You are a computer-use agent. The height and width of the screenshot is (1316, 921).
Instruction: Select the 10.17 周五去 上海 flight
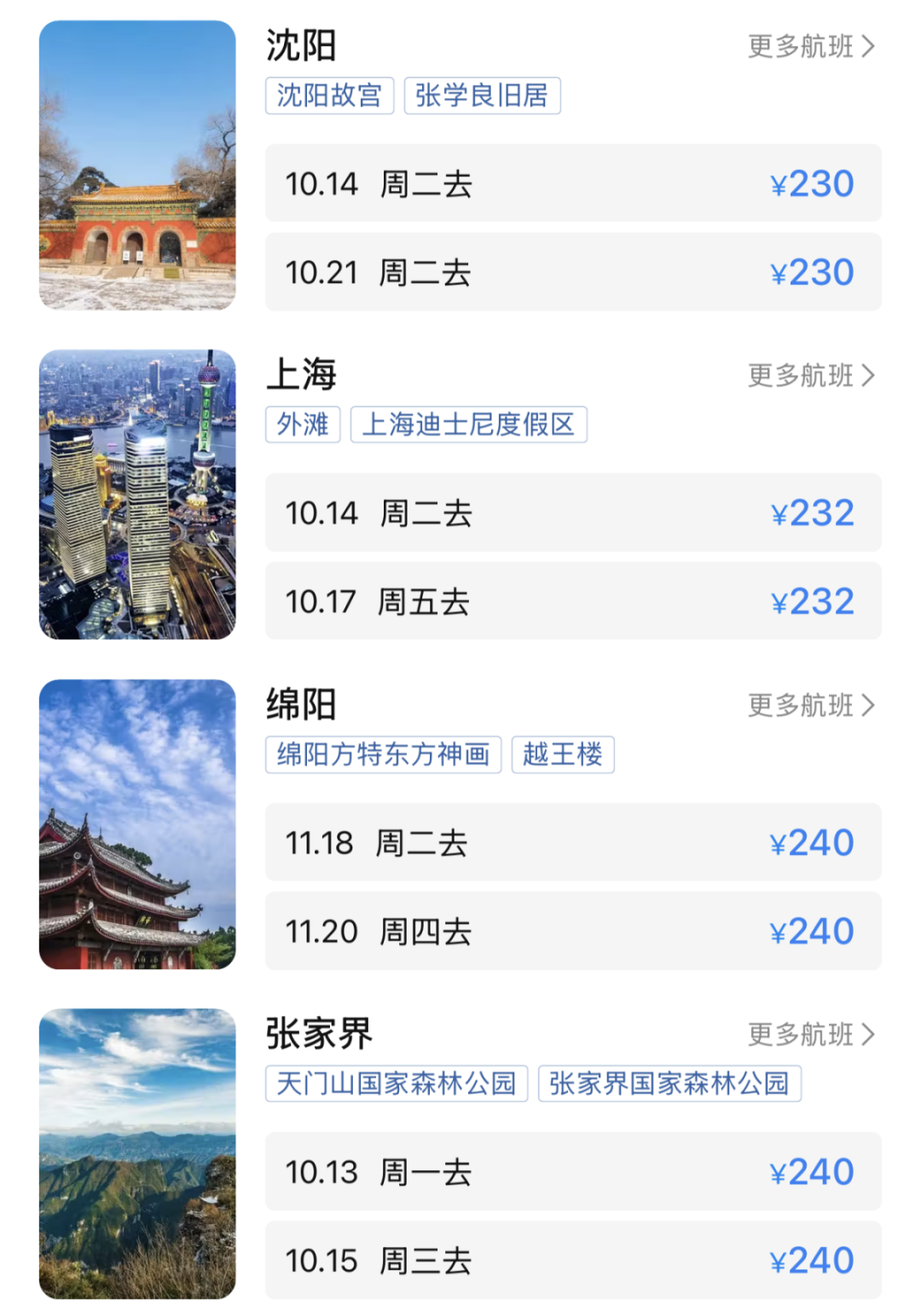tap(573, 601)
